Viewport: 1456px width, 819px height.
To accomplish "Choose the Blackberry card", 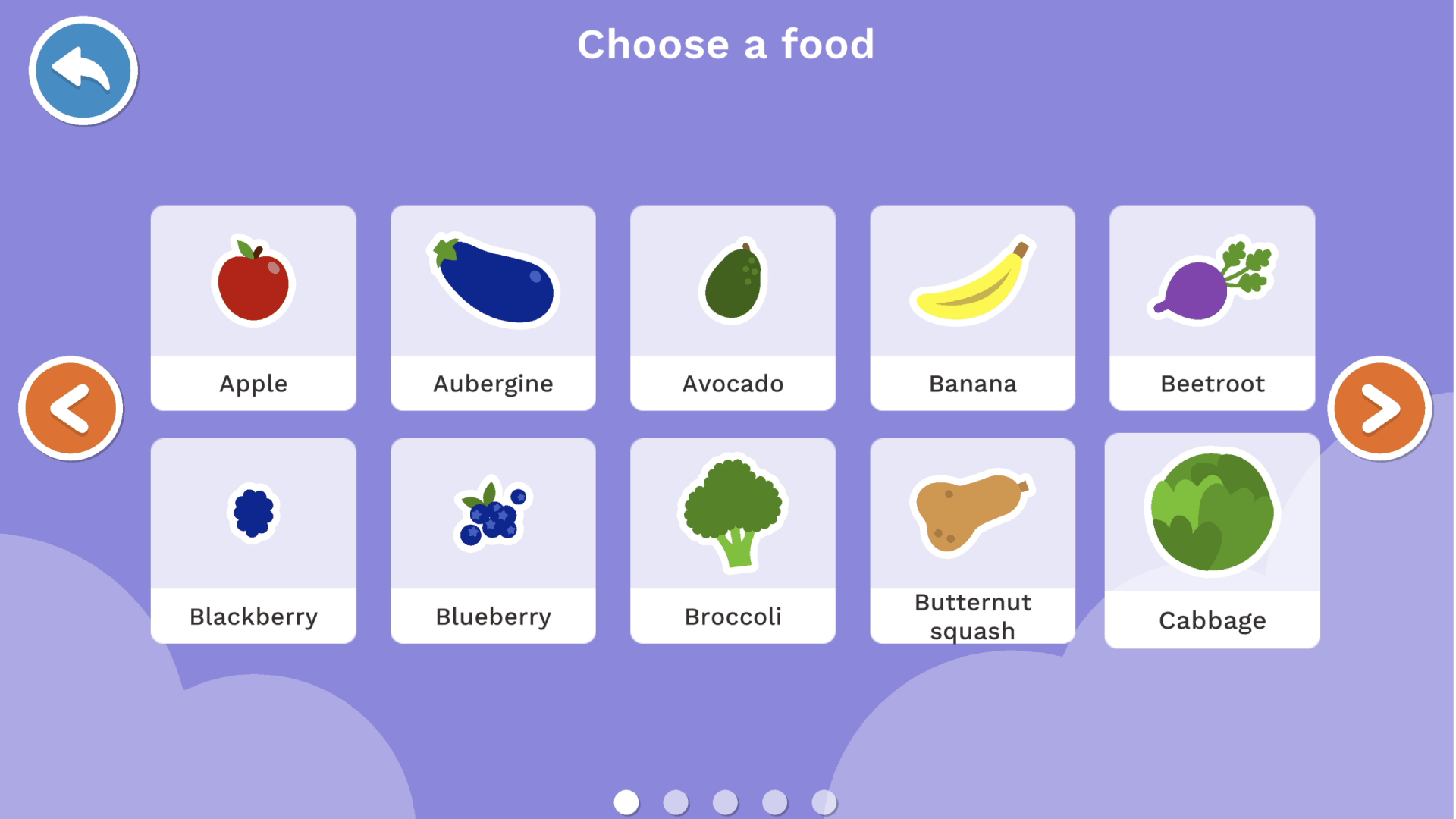I will click(x=253, y=541).
